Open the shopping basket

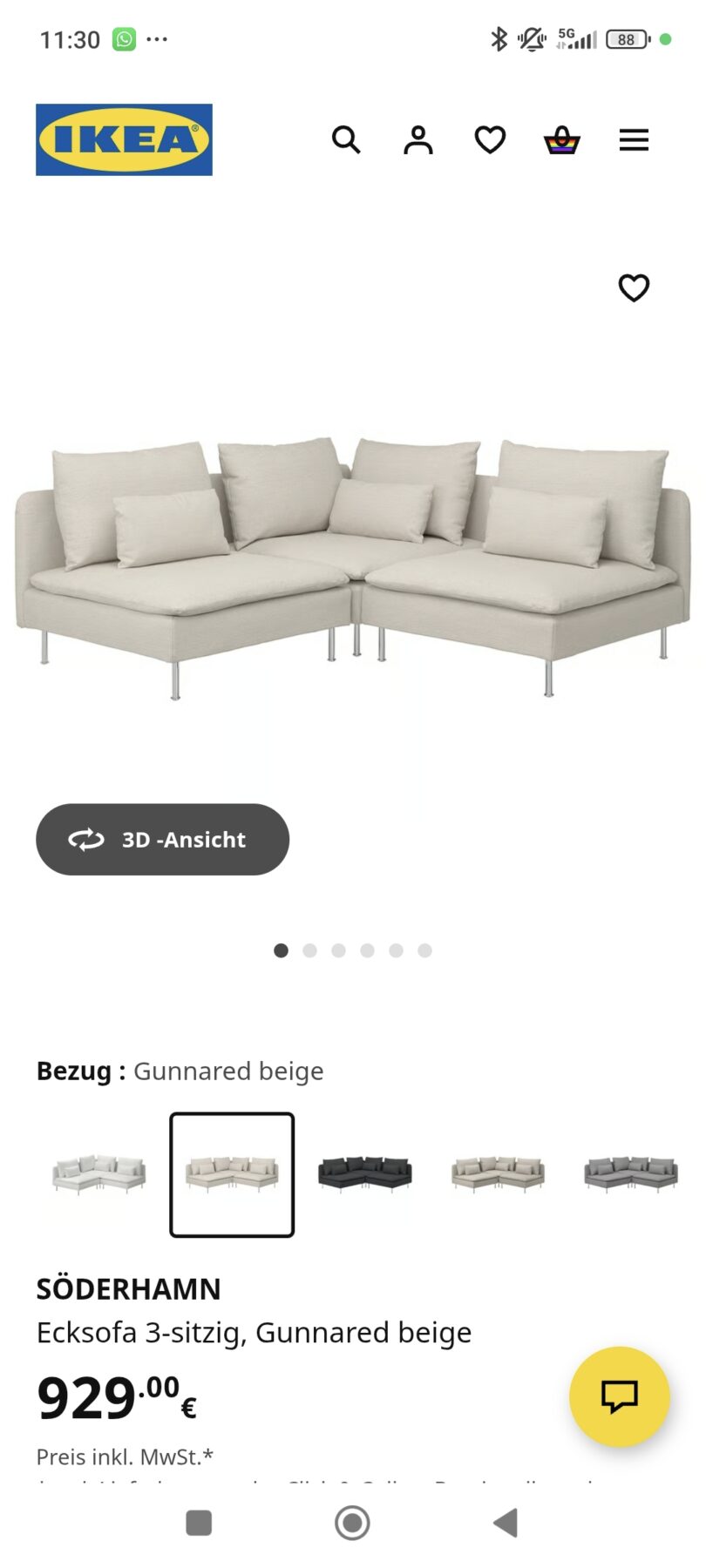click(562, 139)
